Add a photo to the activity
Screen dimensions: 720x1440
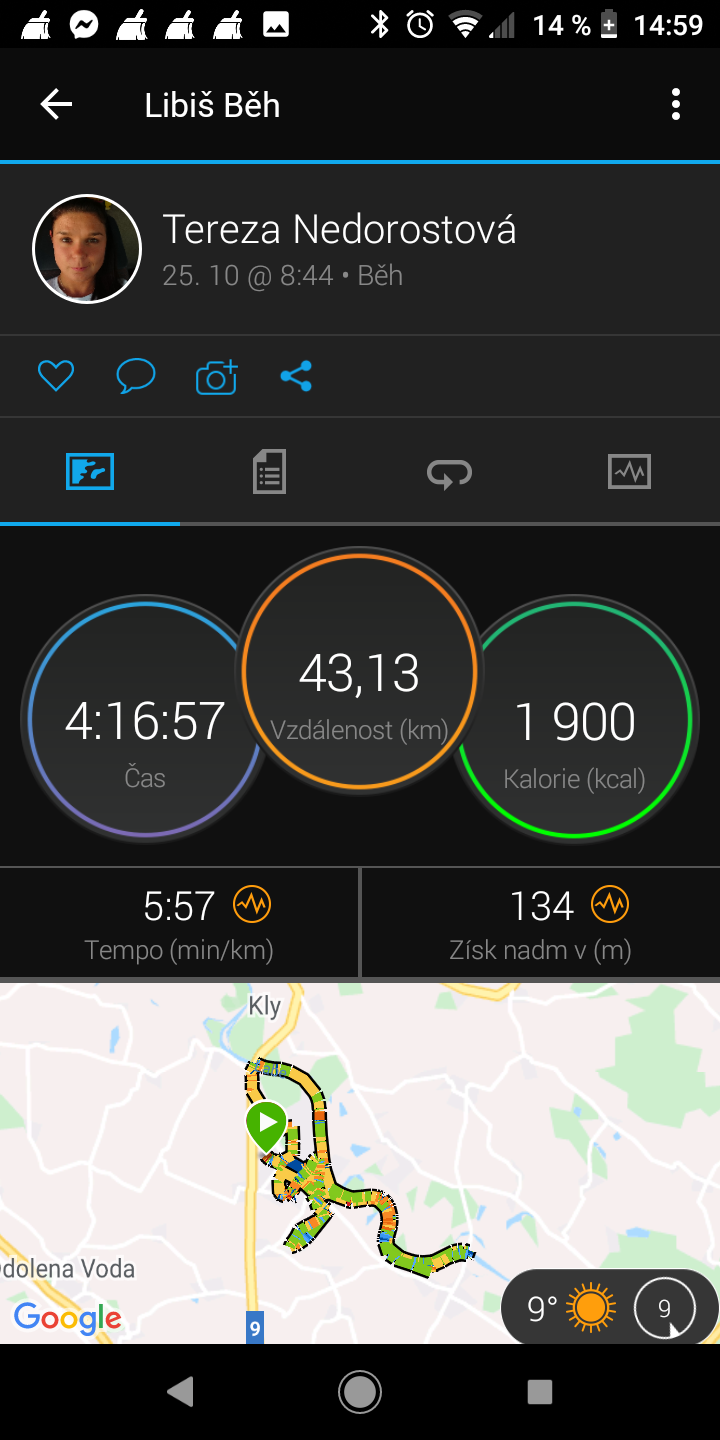click(x=216, y=376)
